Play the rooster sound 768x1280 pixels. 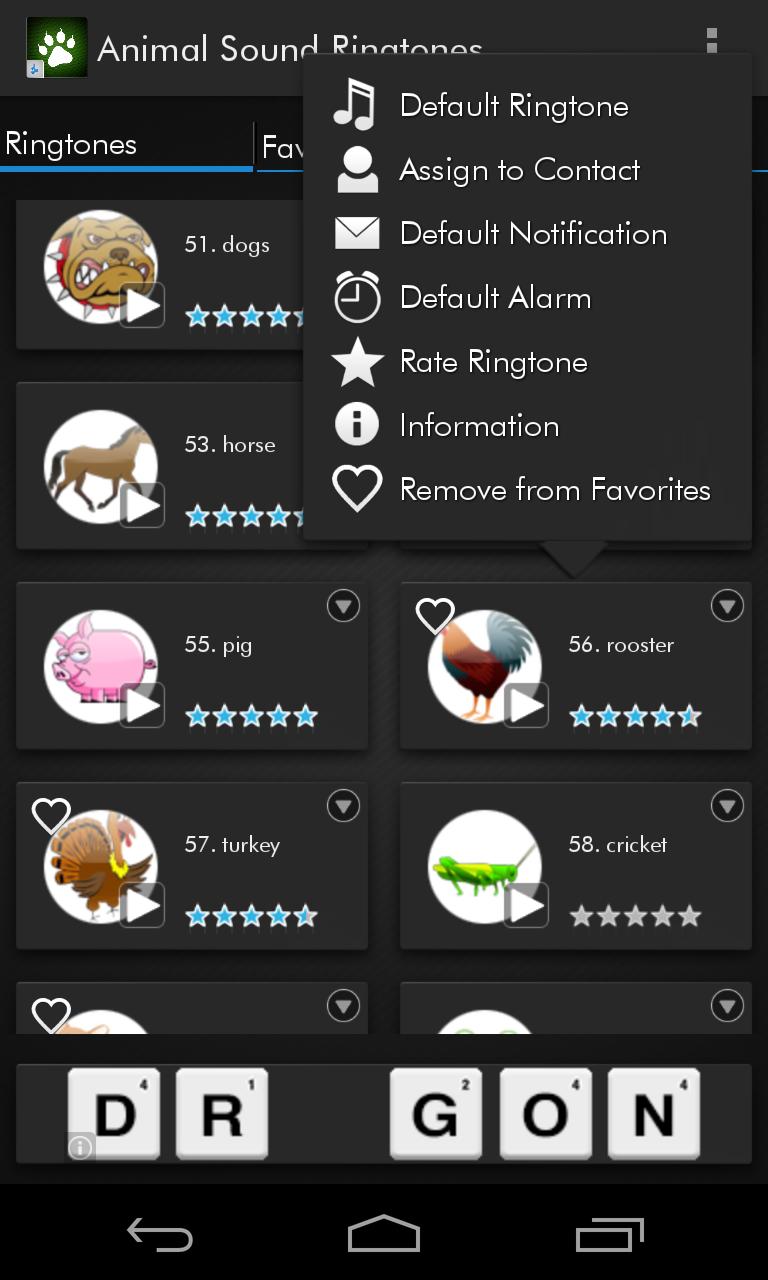526,705
